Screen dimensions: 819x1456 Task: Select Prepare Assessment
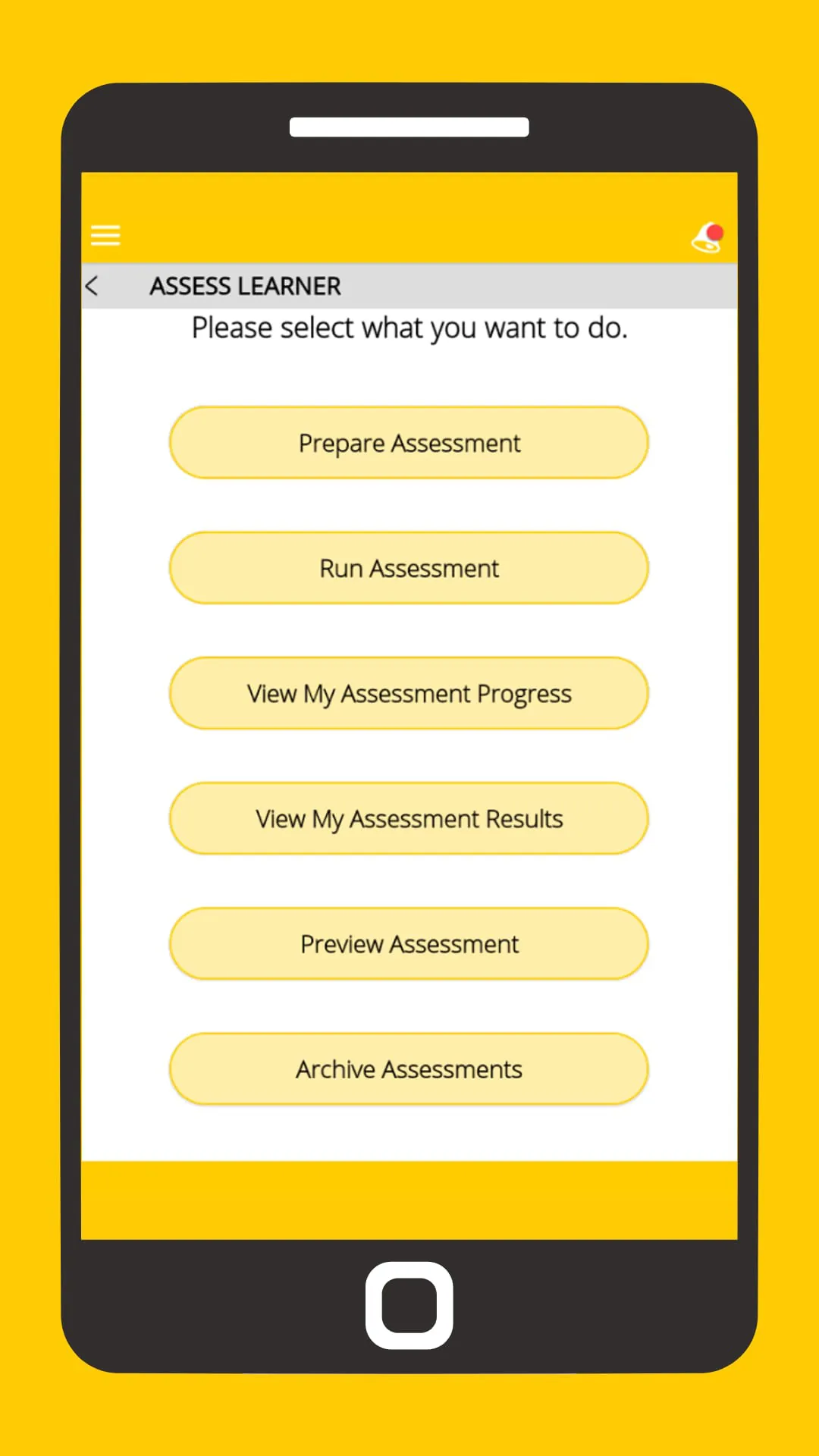[x=409, y=442]
